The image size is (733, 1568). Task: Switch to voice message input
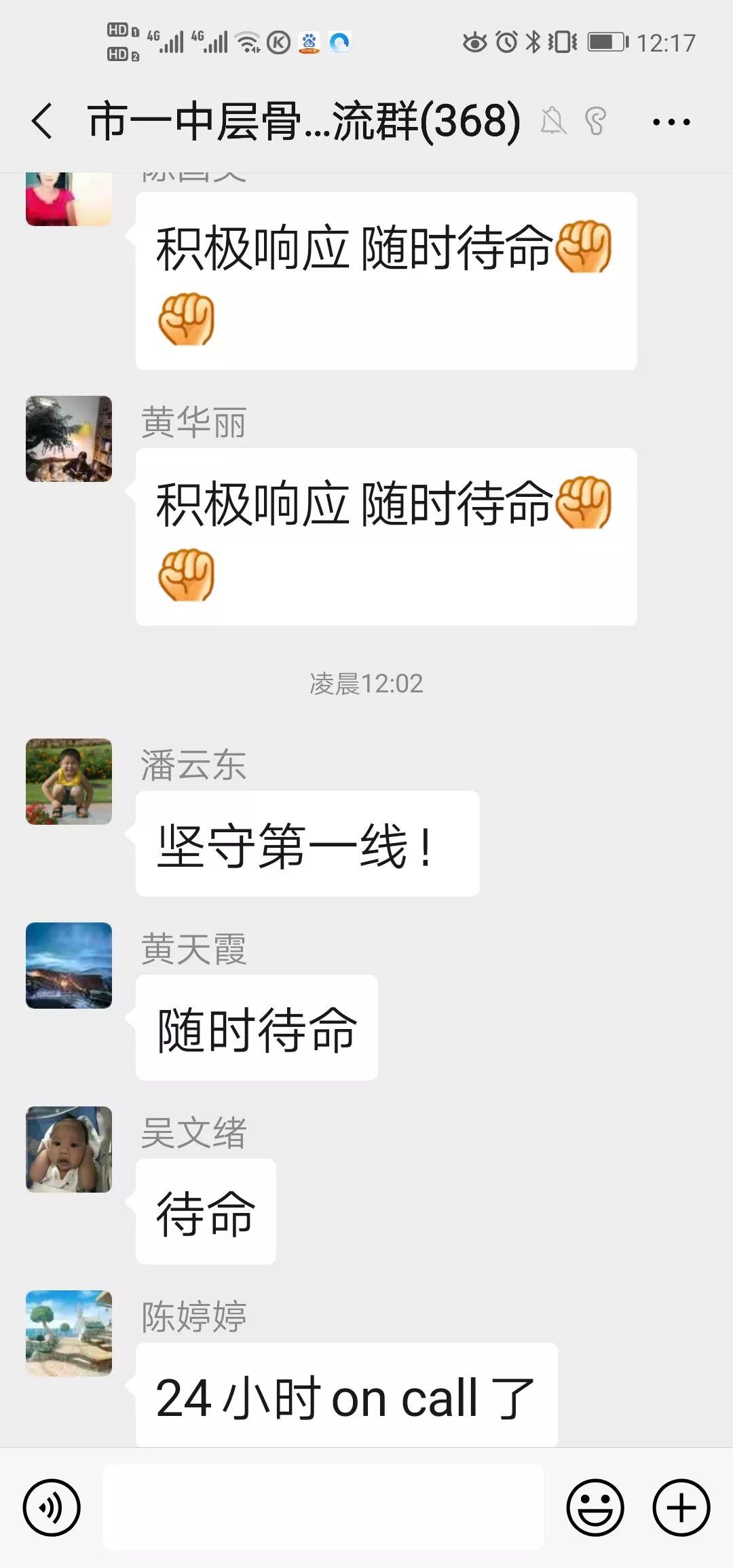52,1508
